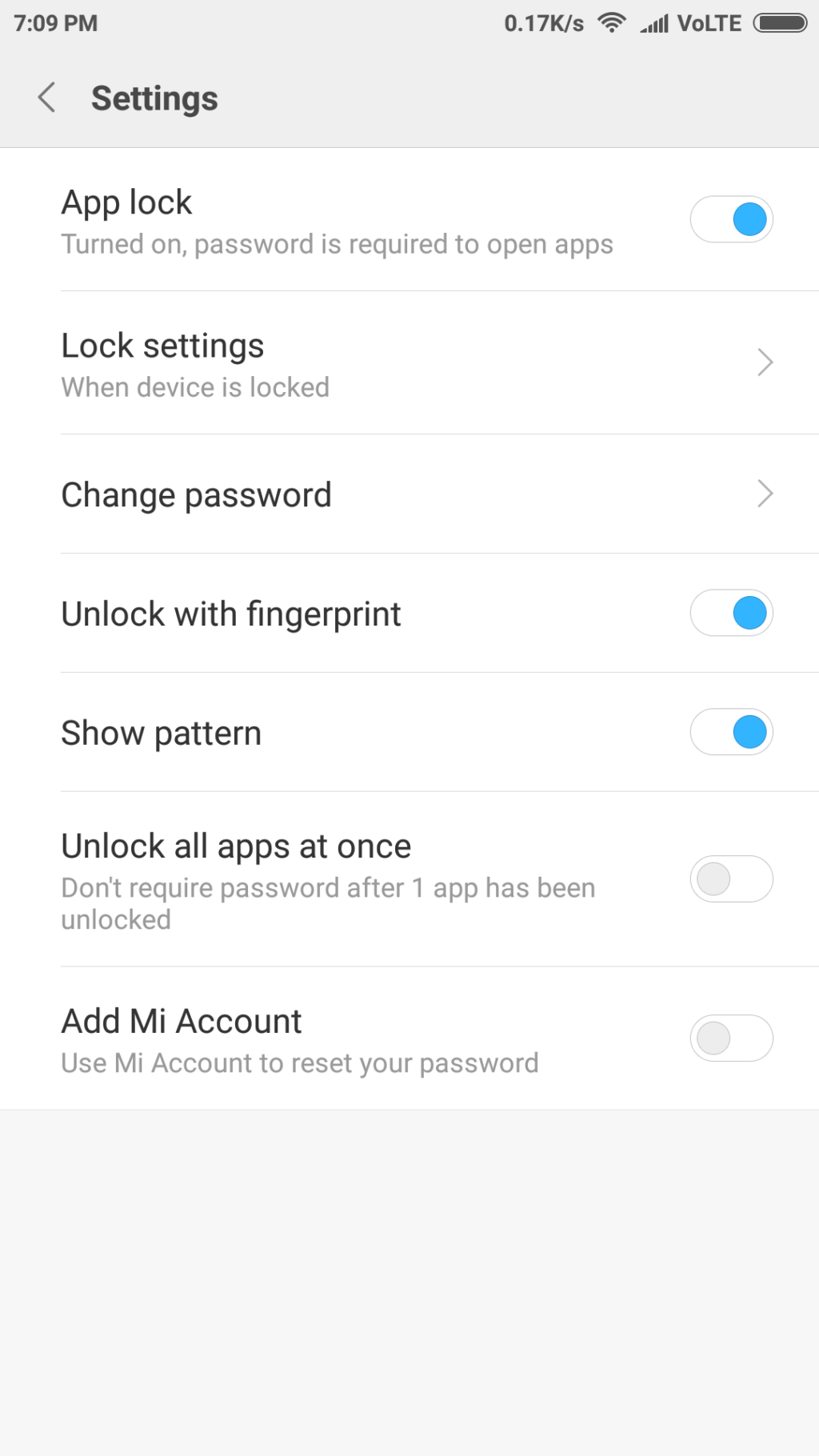
Task: Tap the network speed indicator showing 0.17K/s
Action: pos(543,22)
